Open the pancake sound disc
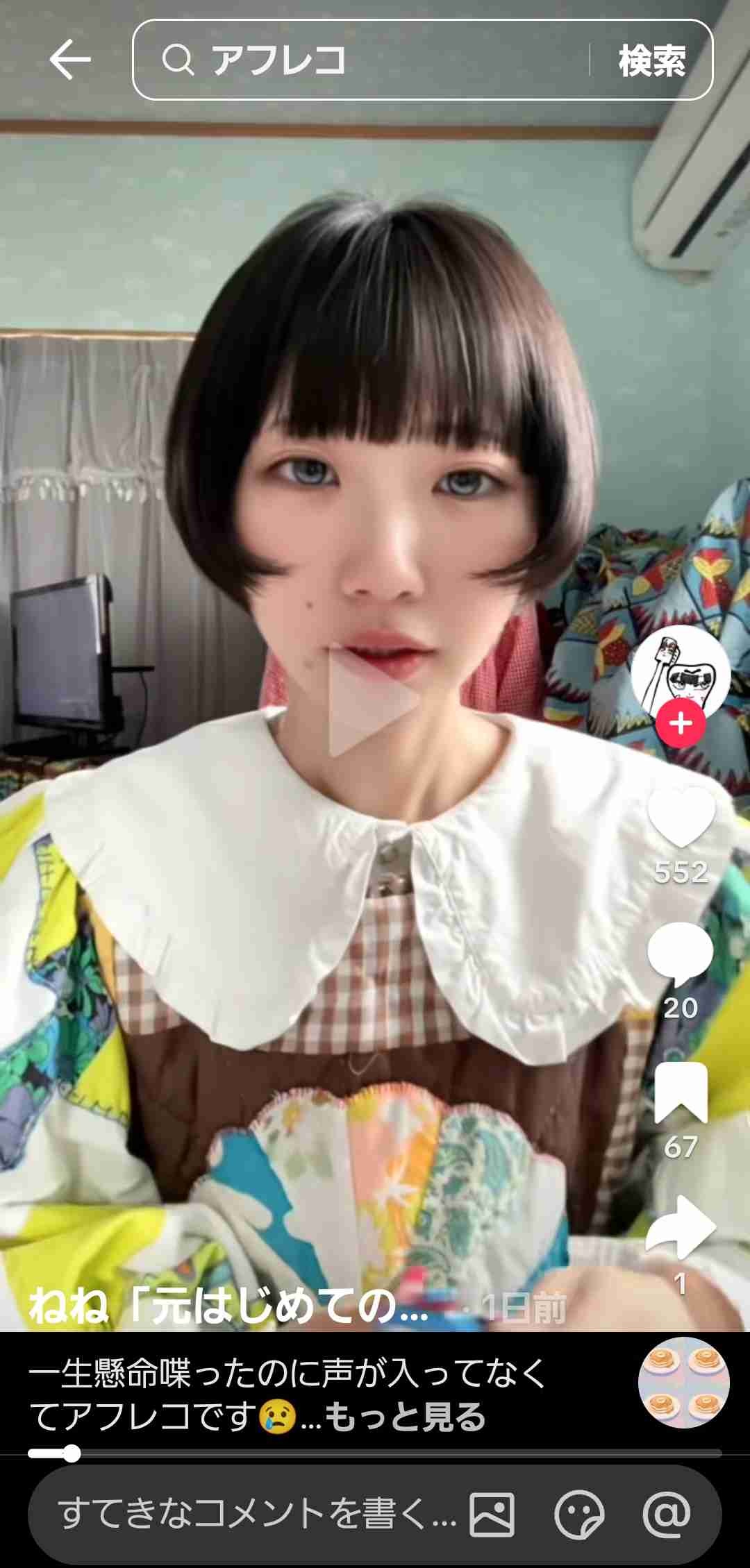The height and width of the screenshot is (1568, 750). click(683, 1382)
